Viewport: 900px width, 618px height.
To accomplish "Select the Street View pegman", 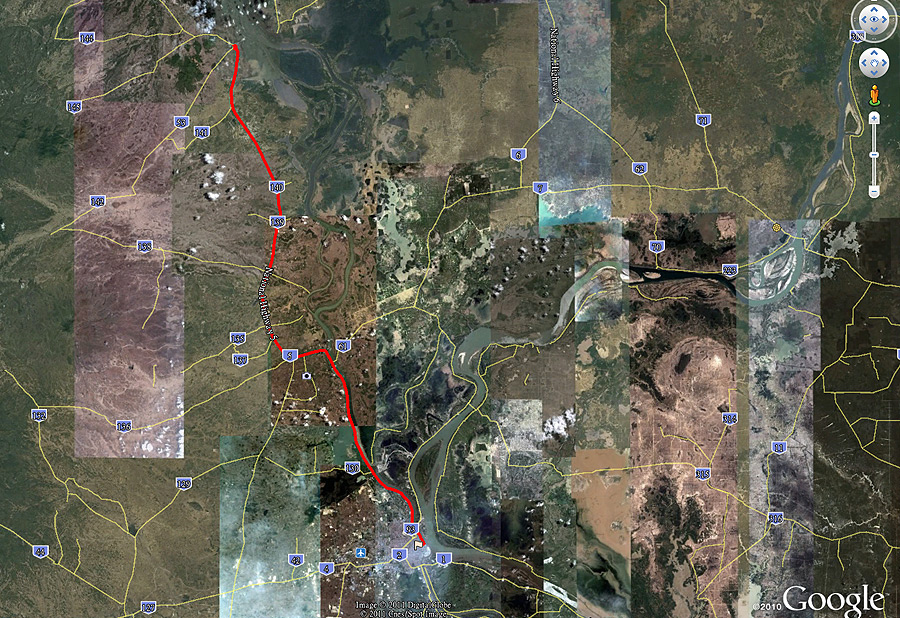I will click(x=874, y=95).
